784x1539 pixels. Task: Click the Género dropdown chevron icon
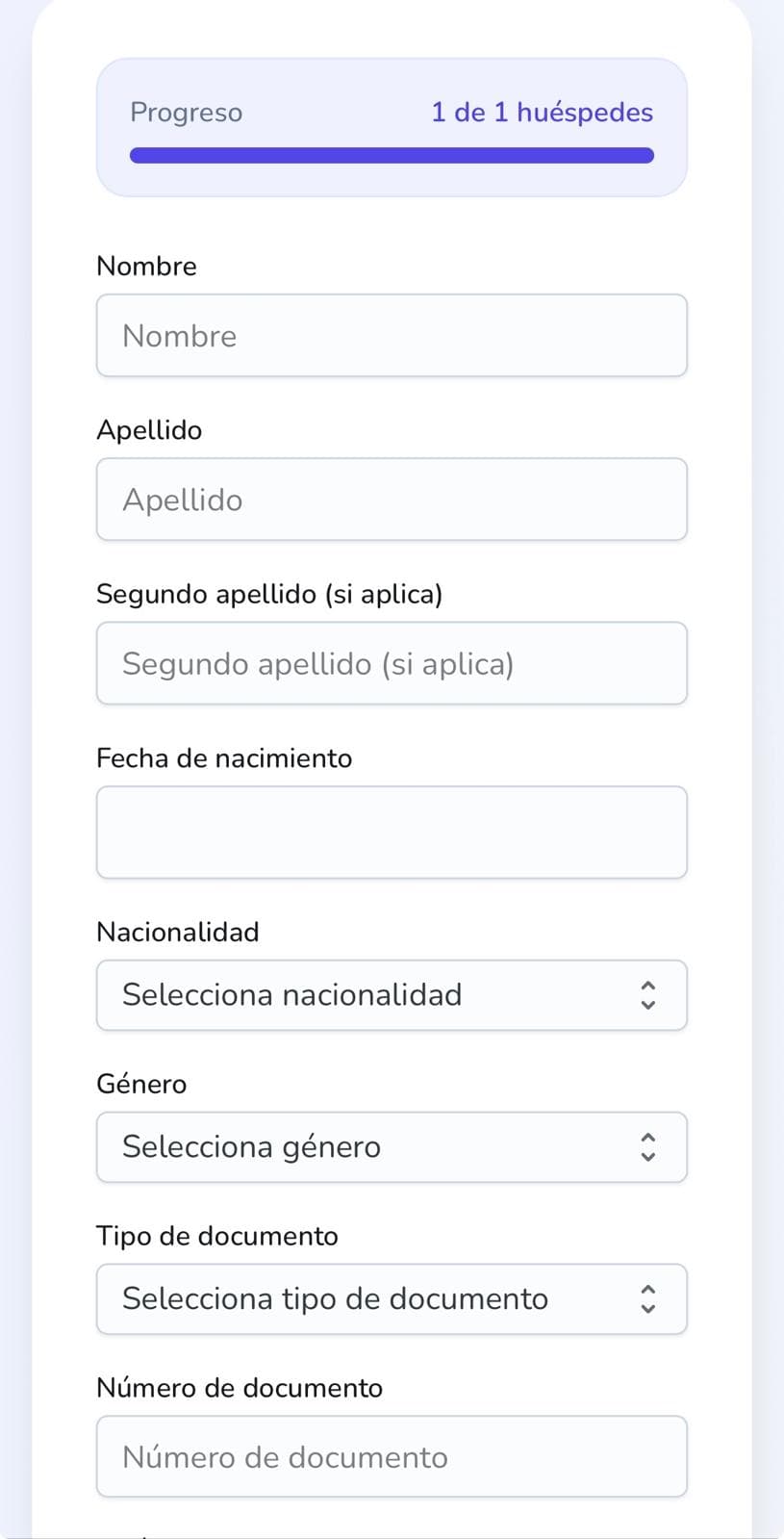click(647, 1146)
